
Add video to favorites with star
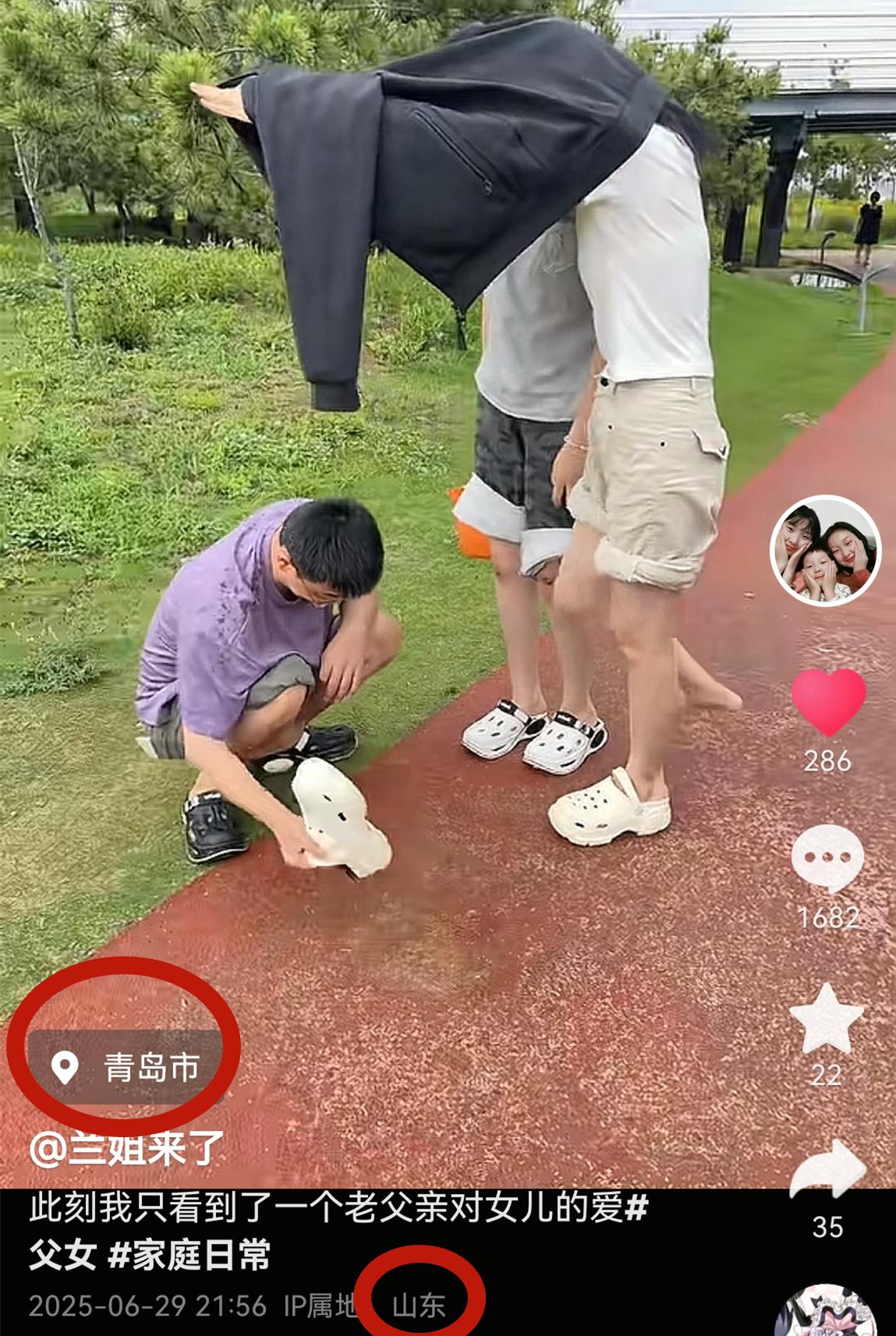(827, 1019)
